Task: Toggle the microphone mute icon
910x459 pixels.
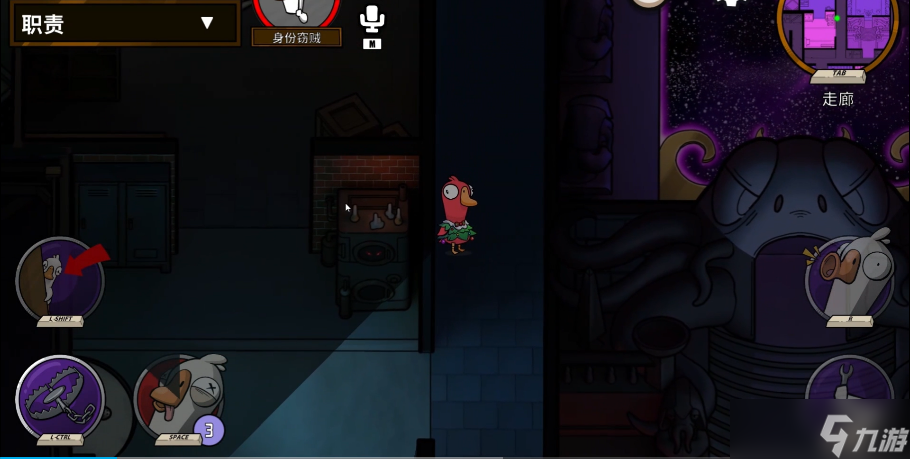Action: (x=372, y=19)
